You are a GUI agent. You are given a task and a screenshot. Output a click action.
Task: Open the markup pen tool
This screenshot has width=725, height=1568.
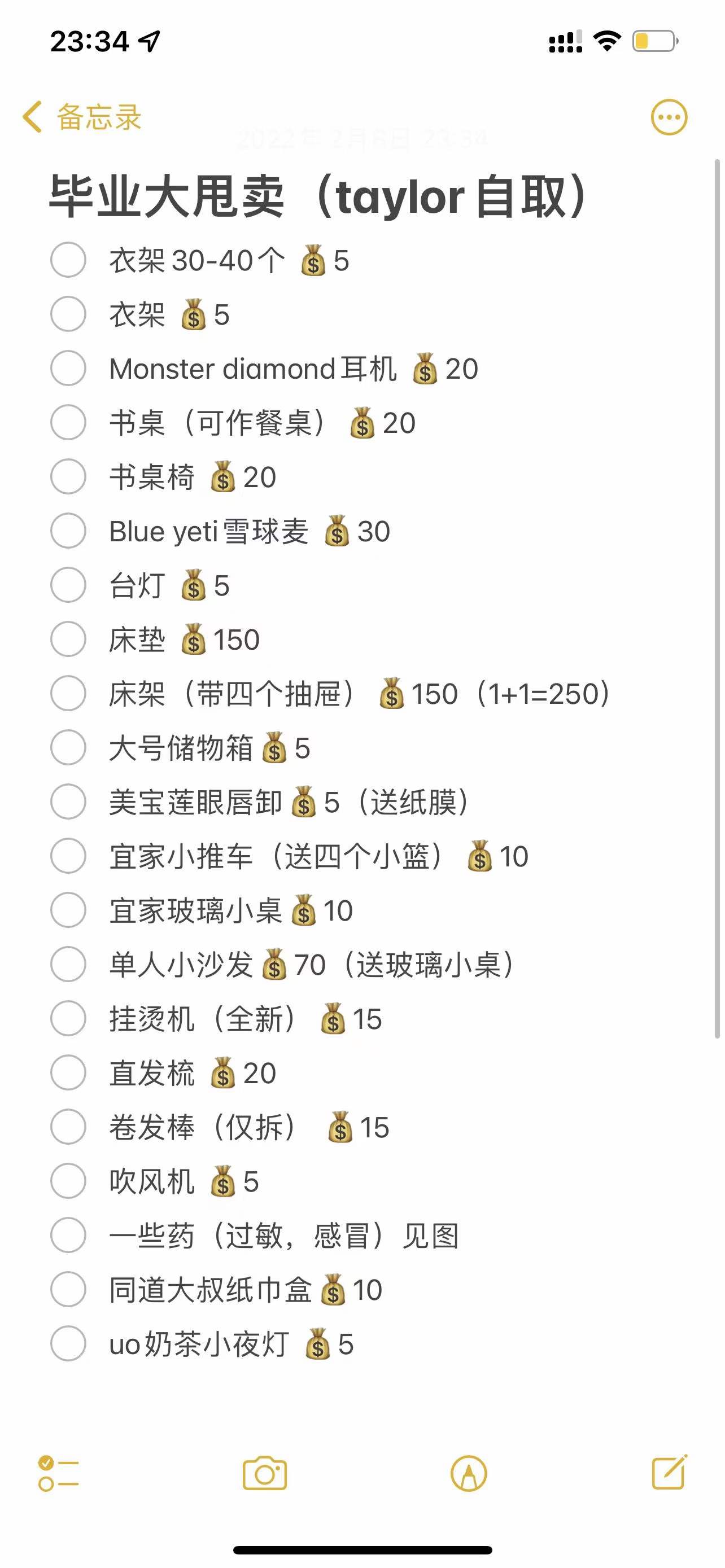click(468, 1473)
